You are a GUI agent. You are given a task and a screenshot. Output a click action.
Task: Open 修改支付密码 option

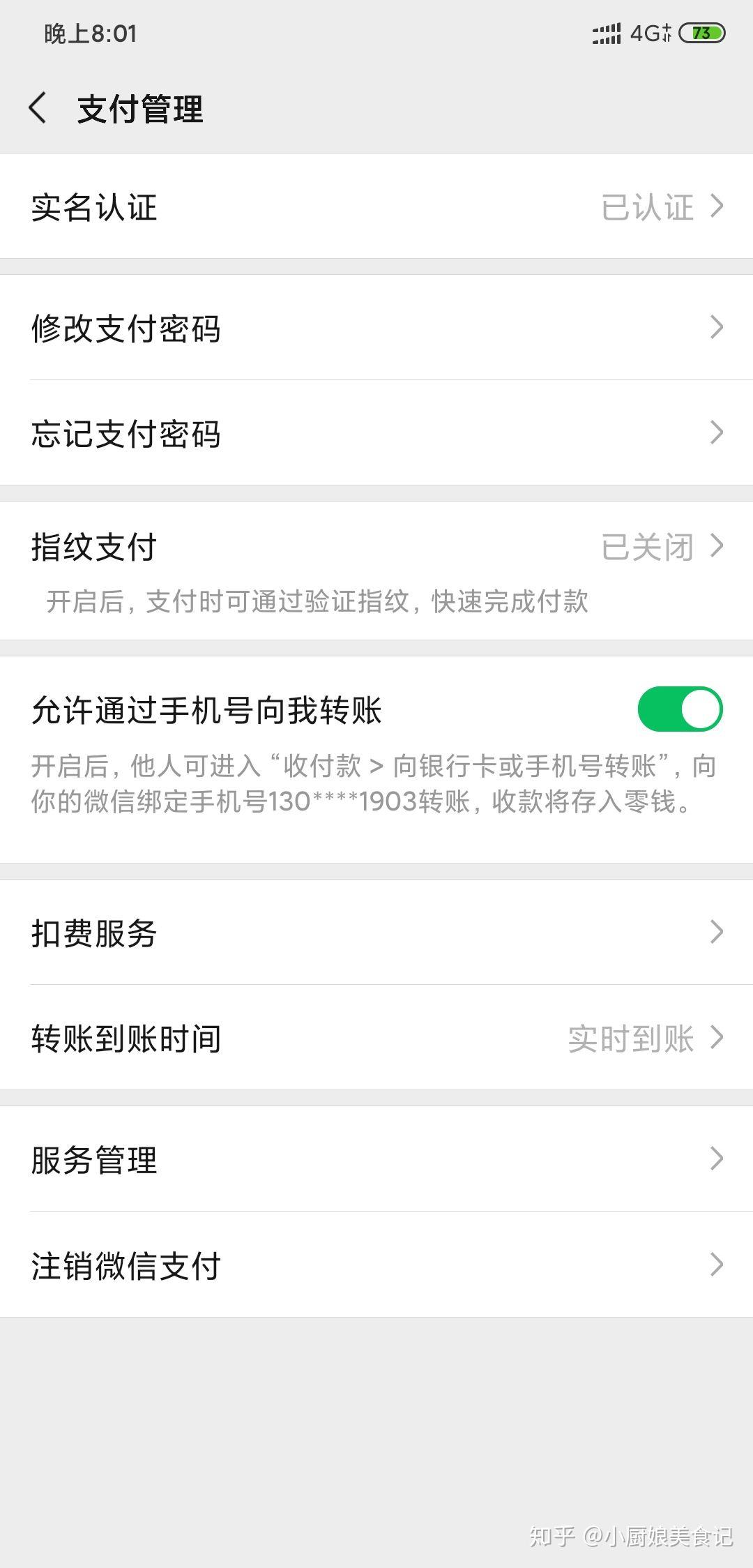(376, 328)
